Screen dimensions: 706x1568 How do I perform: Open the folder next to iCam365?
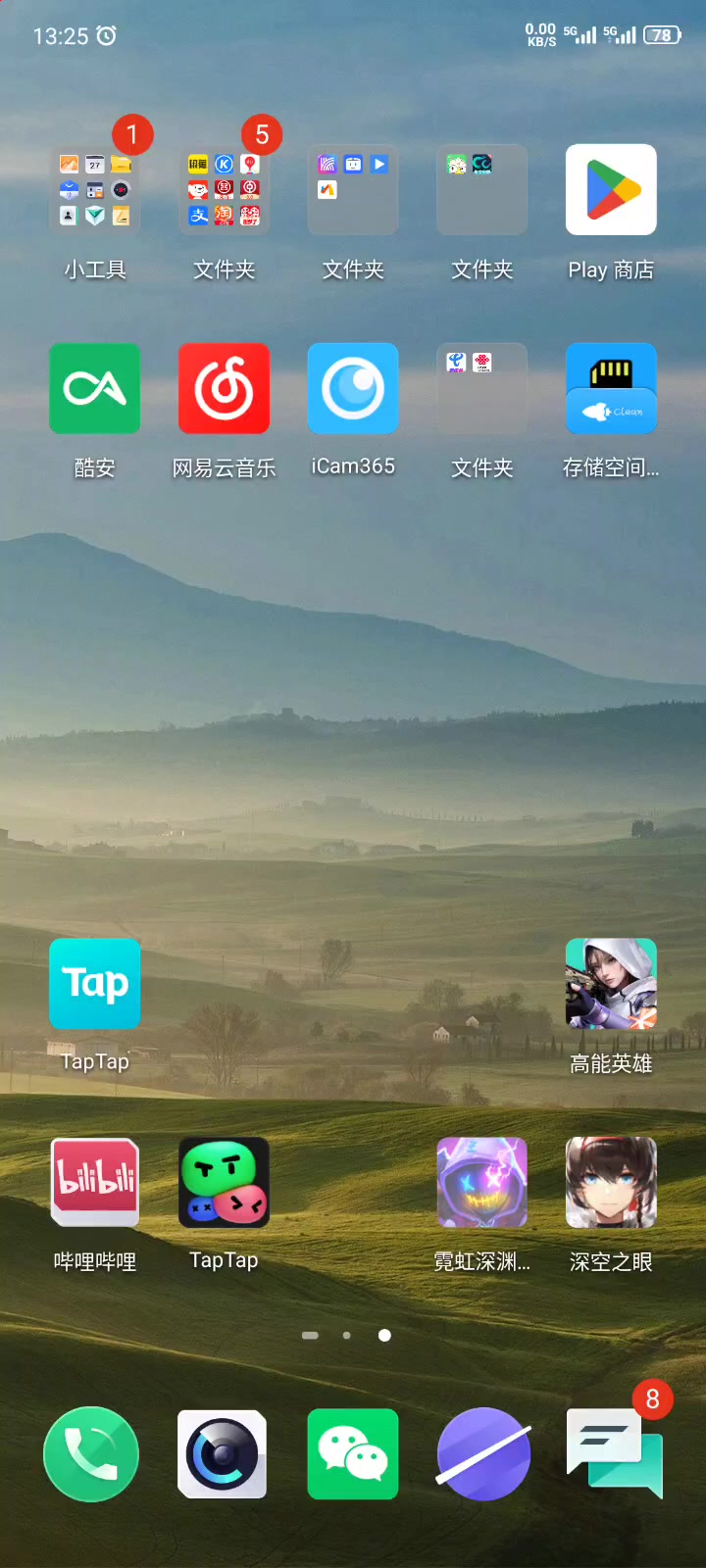[x=481, y=388]
